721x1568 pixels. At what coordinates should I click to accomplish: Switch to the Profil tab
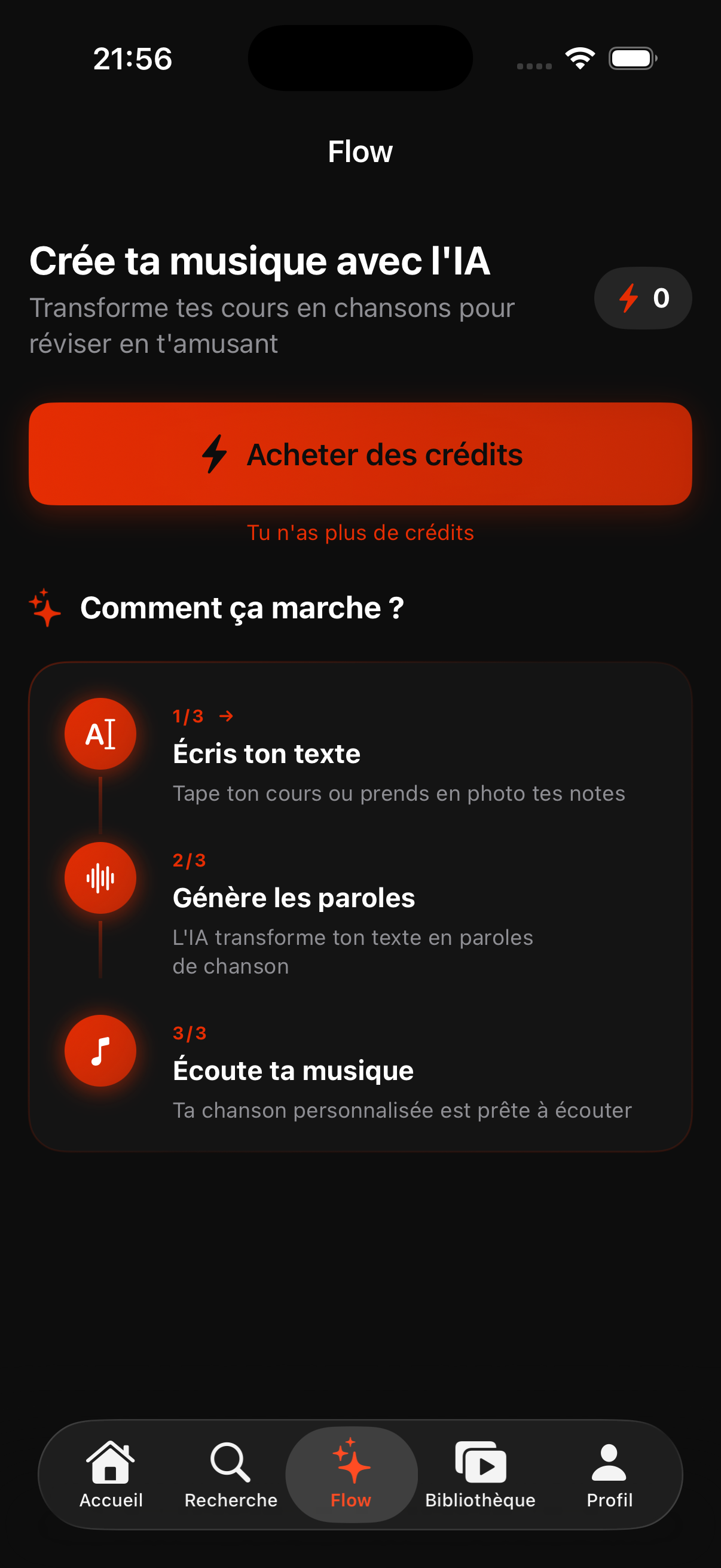[609, 1474]
